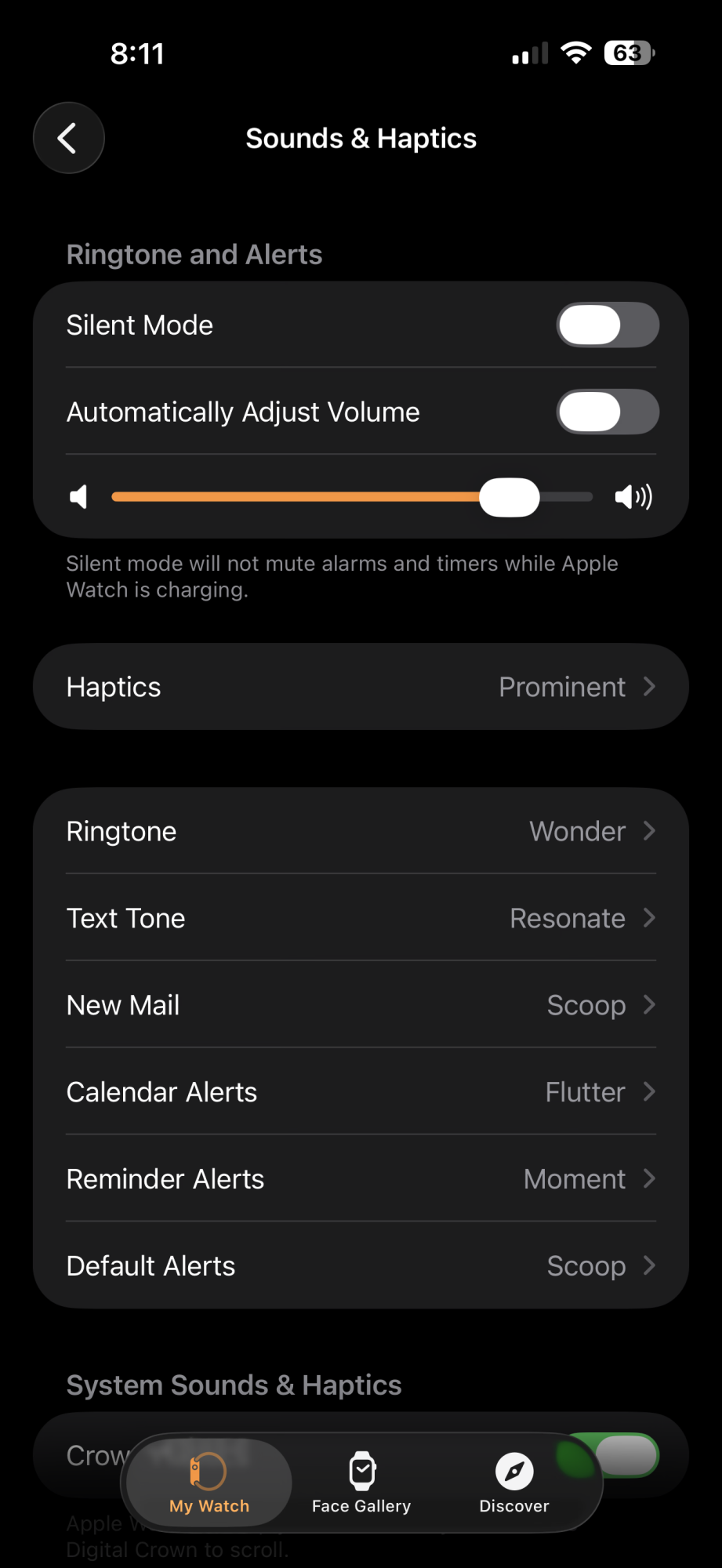722x1568 pixels.
Task: Tap the alert volume slider
Action: pos(353,497)
